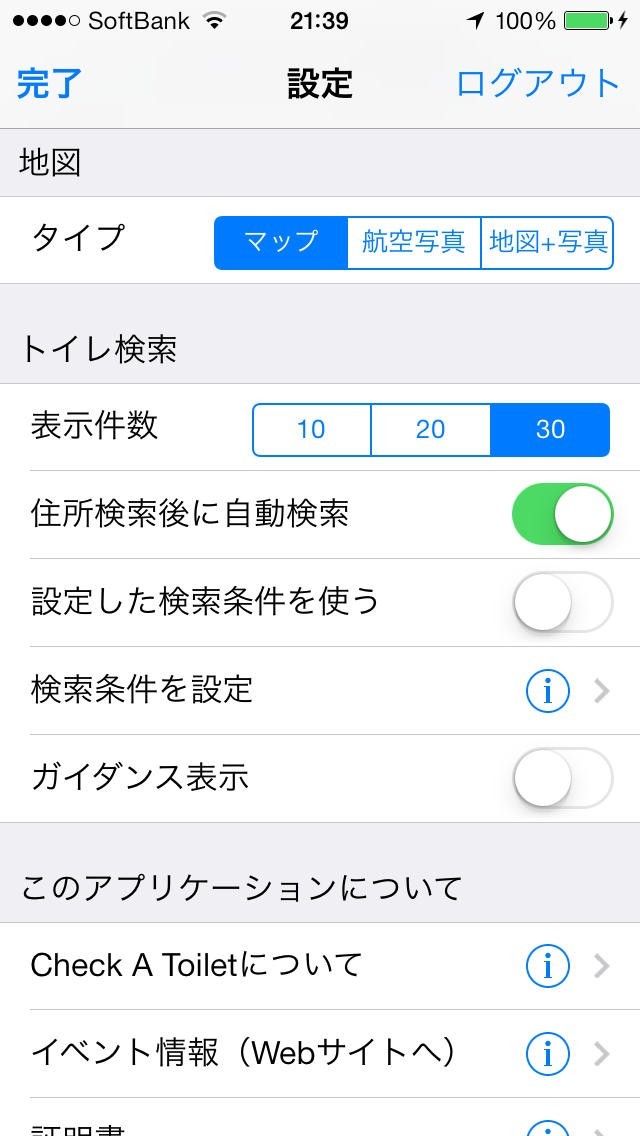Set 表示件数 to 10
The width and height of the screenshot is (640, 1136).
click(x=311, y=430)
